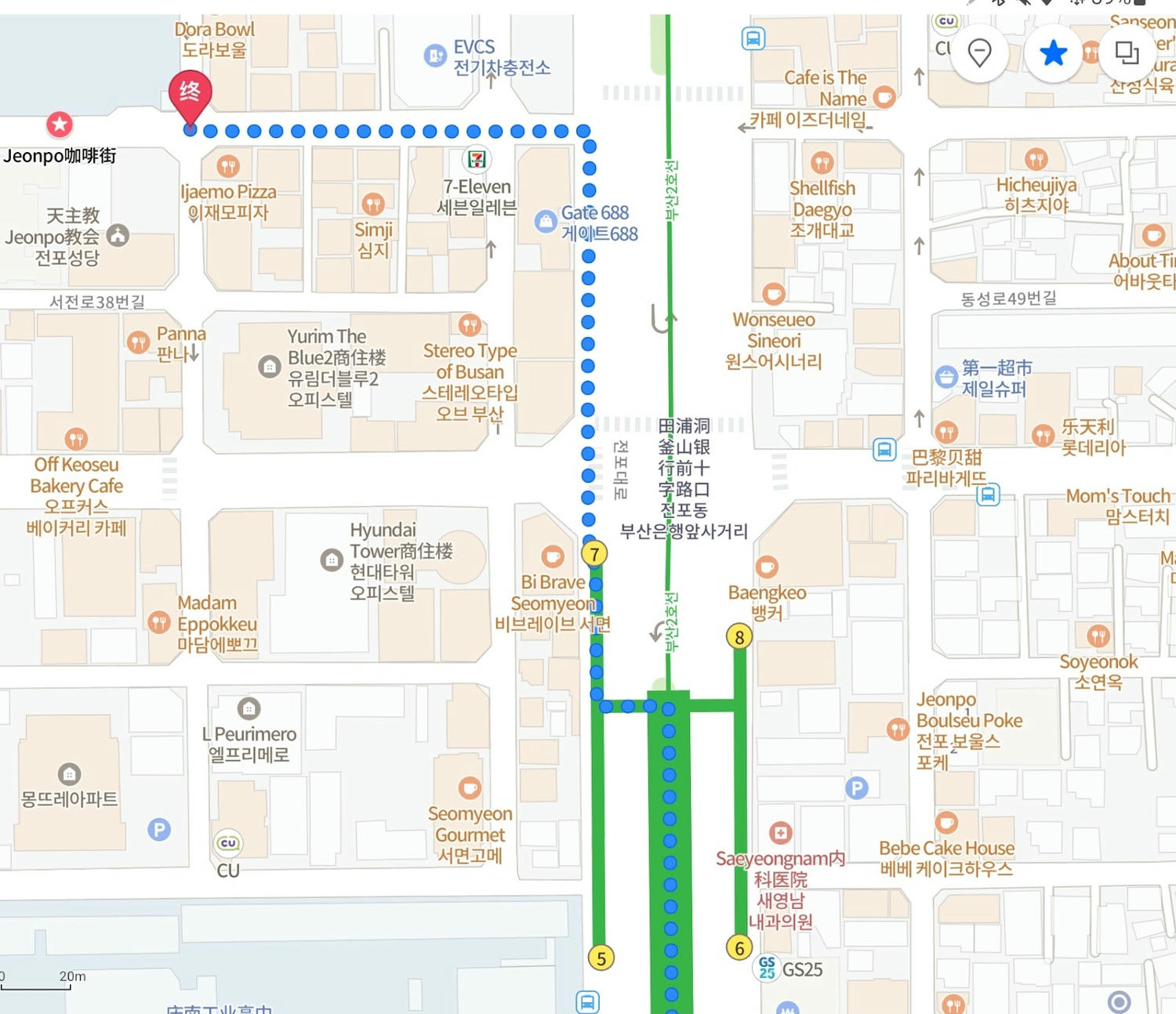Tap subway exit 6 marker
This screenshot has height=1014, width=1176.
[739, 948]
